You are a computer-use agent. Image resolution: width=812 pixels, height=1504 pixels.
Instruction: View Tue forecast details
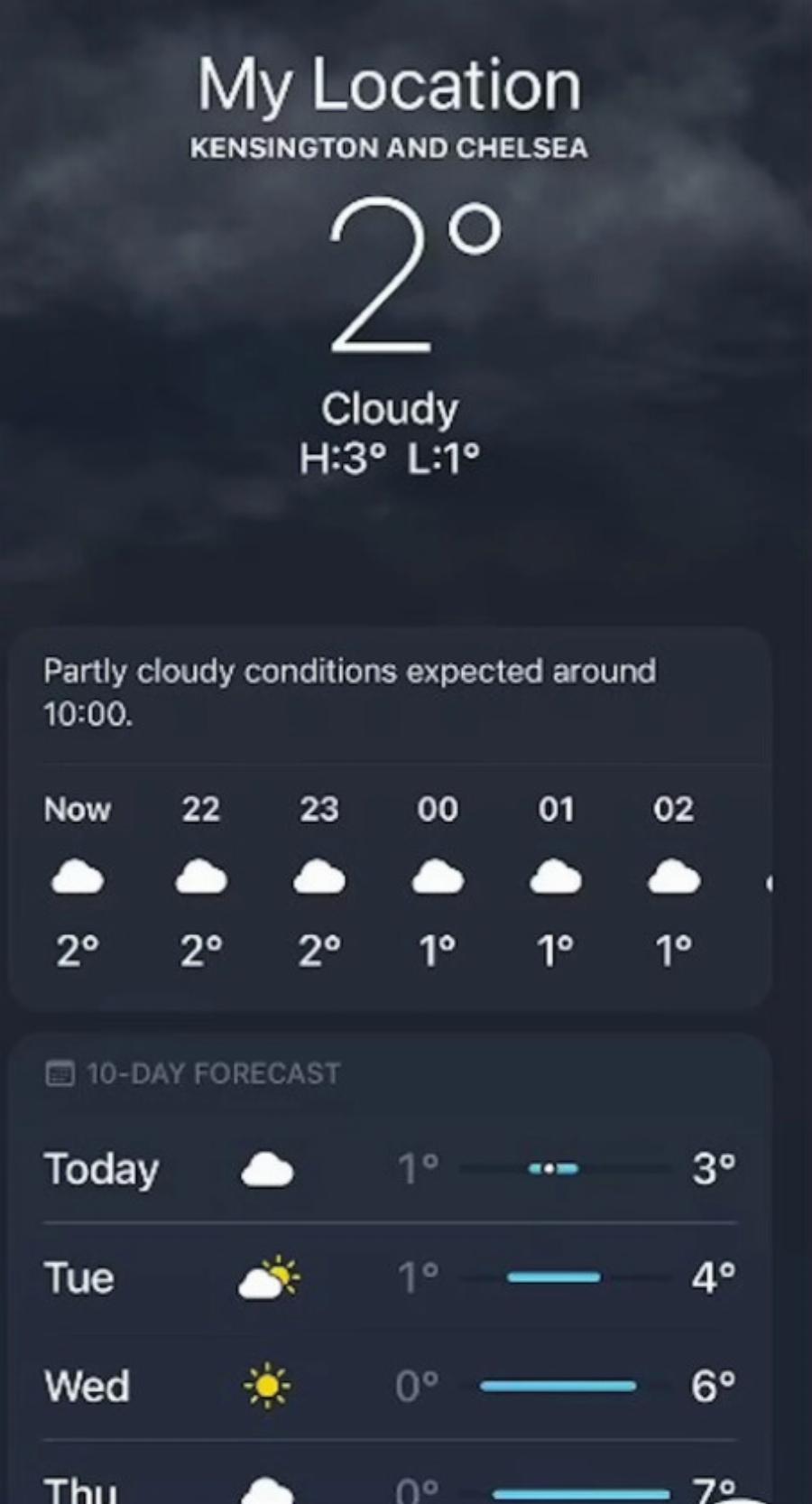pos(388,1277)
